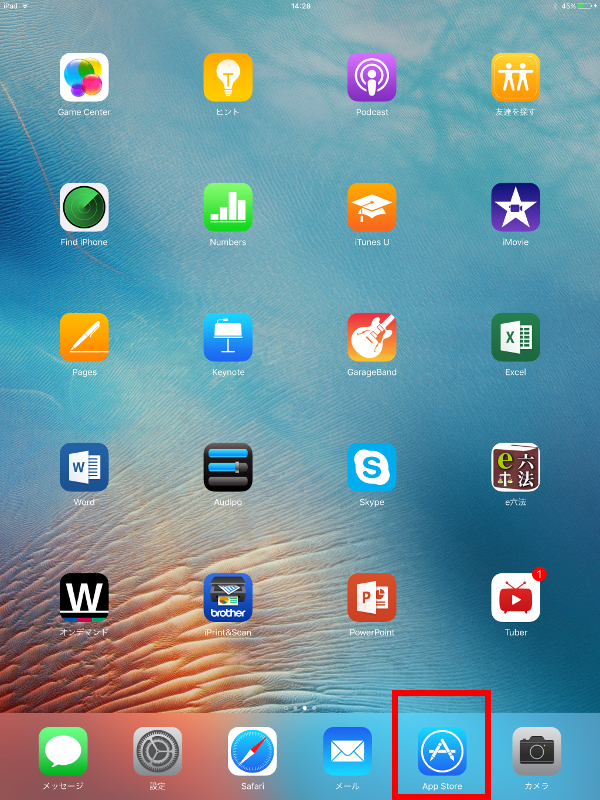Launch the Audipo app

[228, 467]
